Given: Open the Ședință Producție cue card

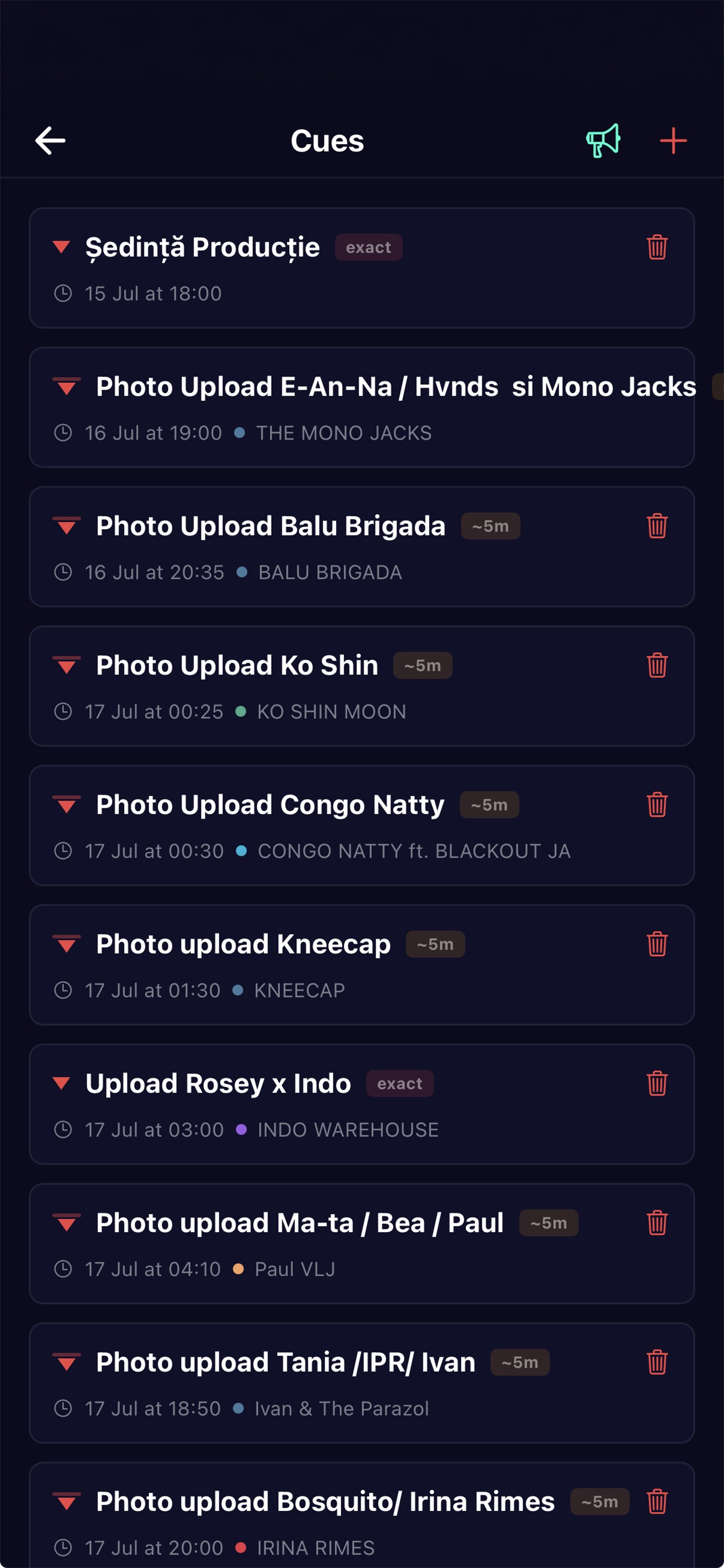Looking at the screenshot, I should 362,268.
